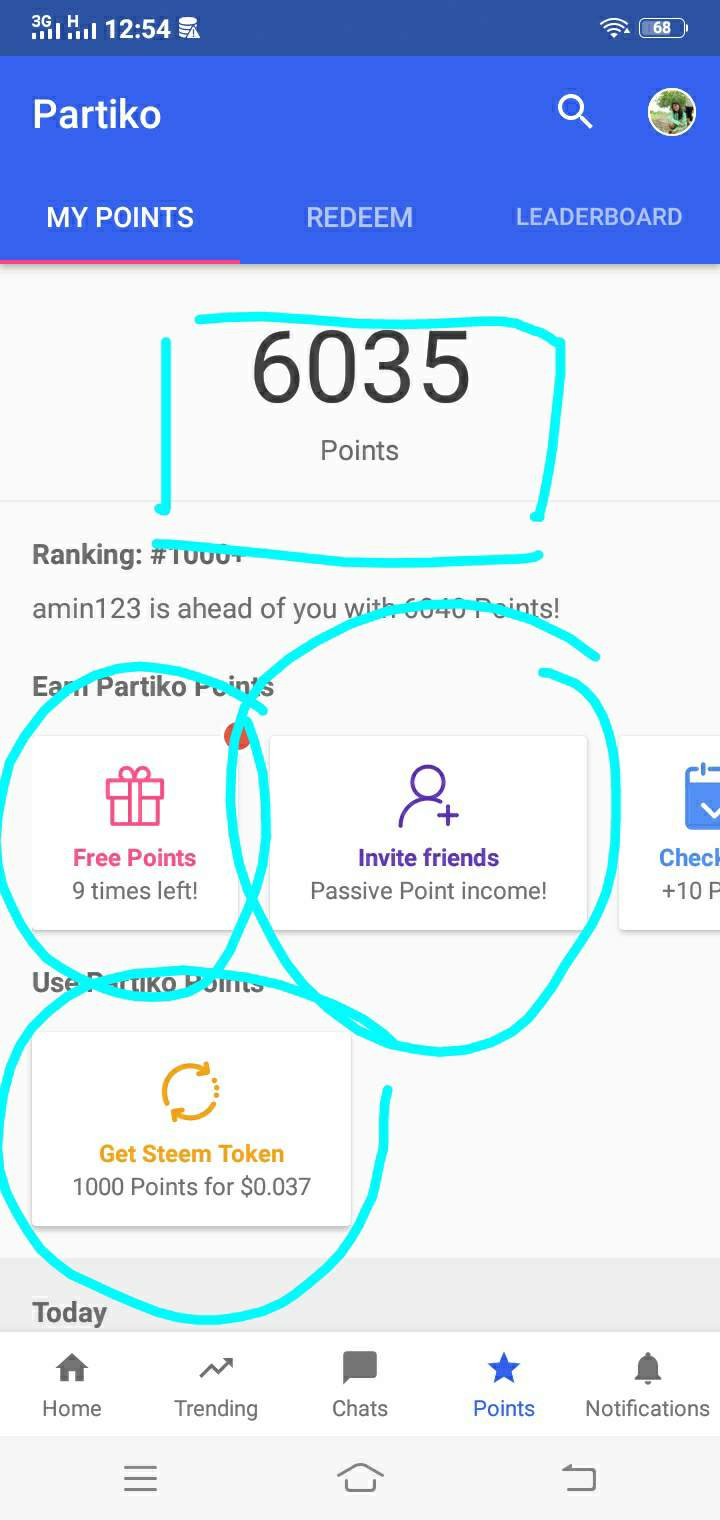The height and width of the screenshot is (1520, 720).
Task: Switch to the Chats tab
Action: tap(360, 1385)
